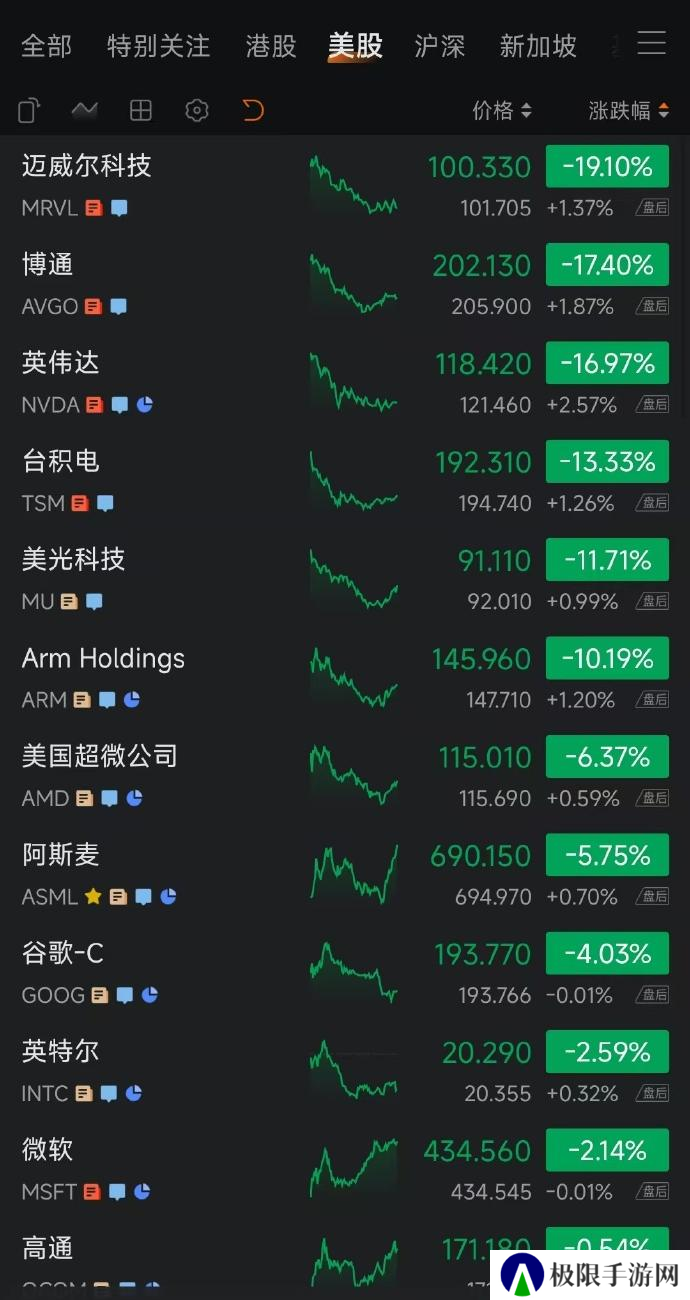Switch to the 全部 tab
This screenshot has width=690, height=1300.
(x=47, y=46)
